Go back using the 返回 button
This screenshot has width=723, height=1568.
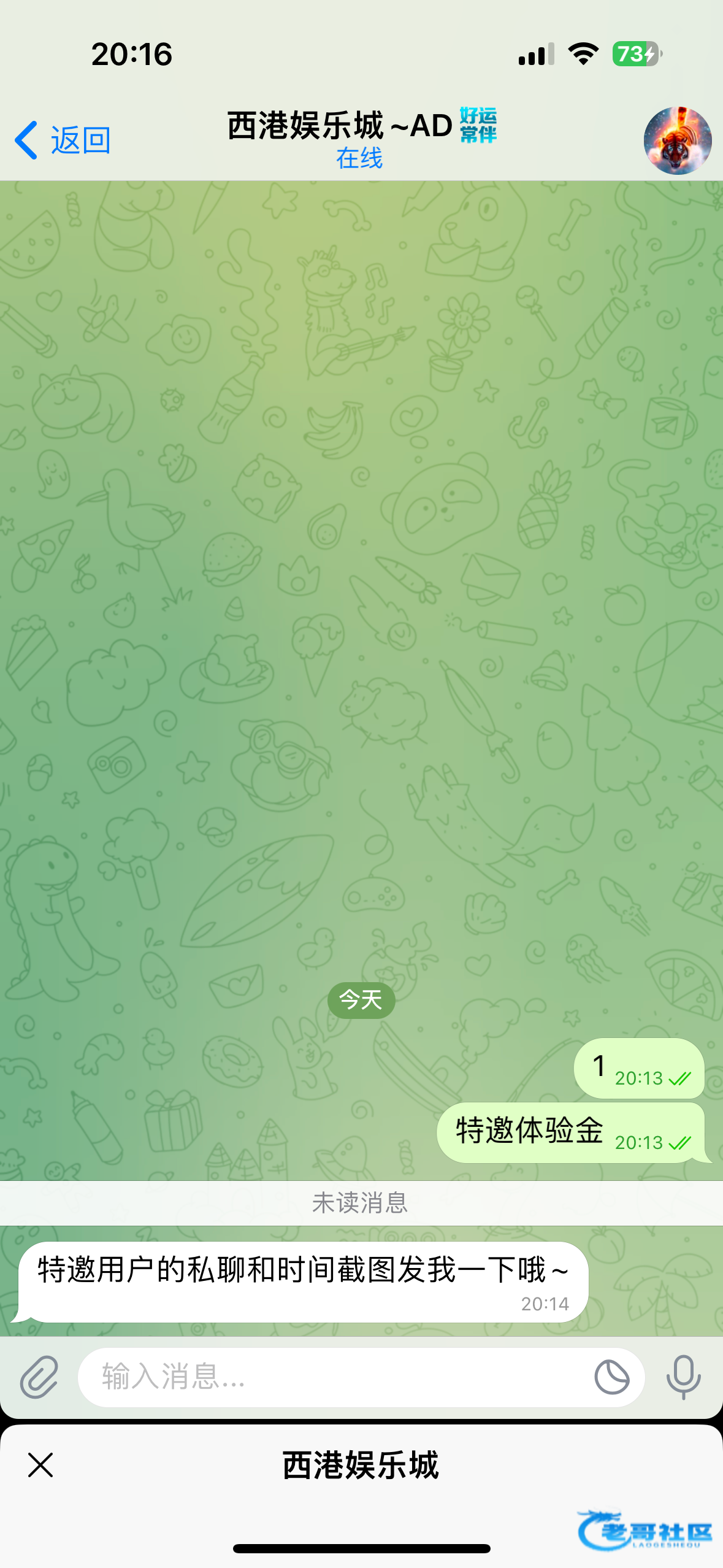click(x=63, y=140)
